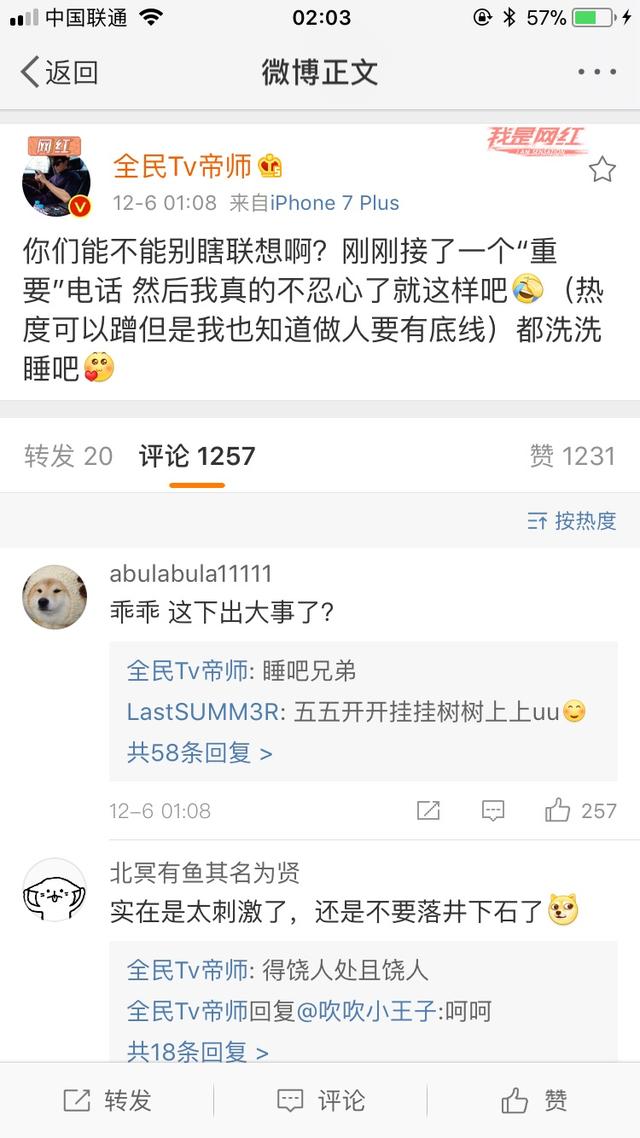The height and width of the screenshot is (1138, 640).
Task: Write a comment via bottom 评论 button
Action: tap(320, 1100)
